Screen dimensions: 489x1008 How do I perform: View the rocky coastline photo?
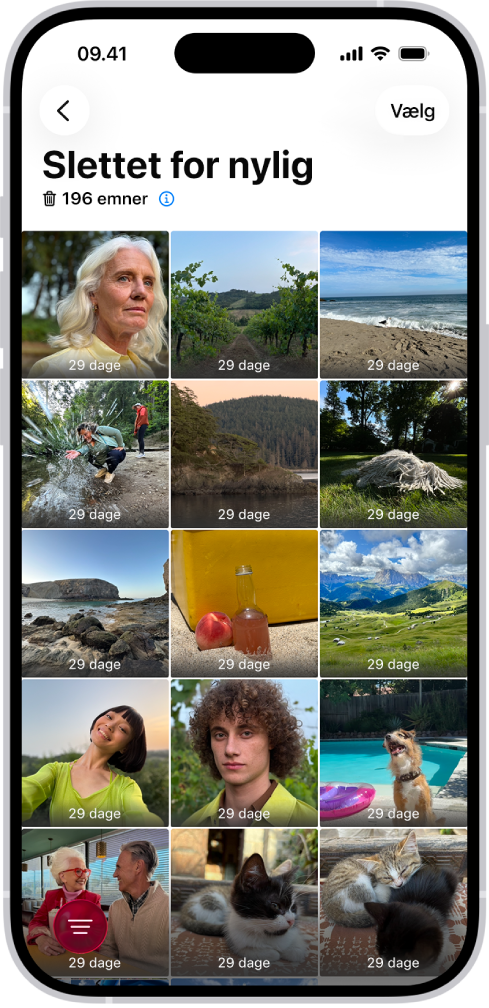point(95,603)
